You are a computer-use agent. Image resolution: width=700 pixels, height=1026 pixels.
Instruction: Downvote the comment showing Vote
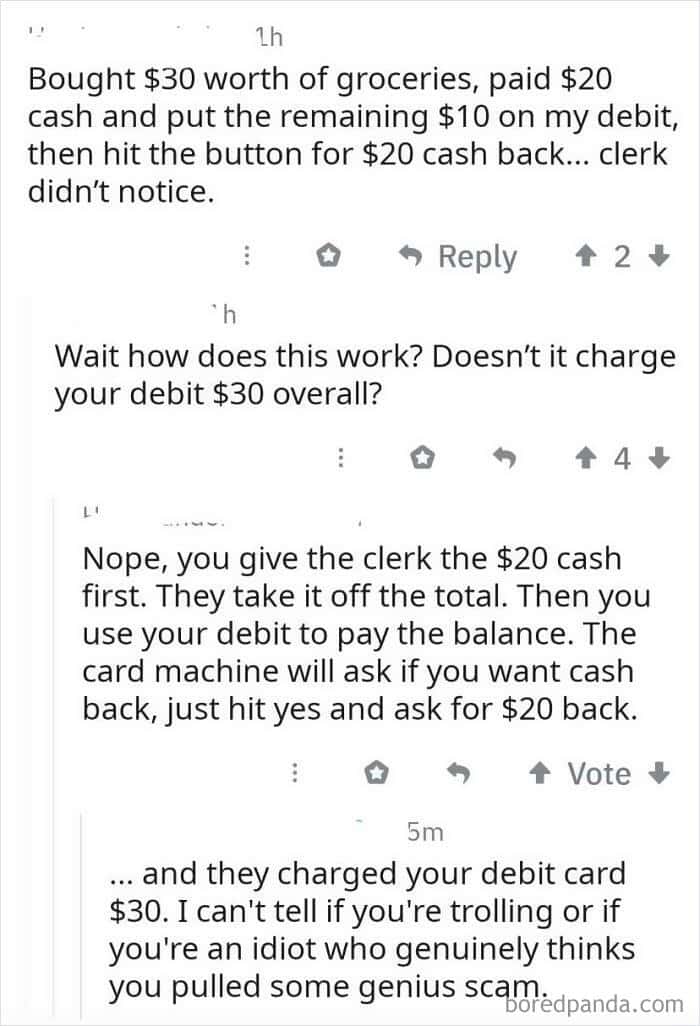(x=657, y=773)
